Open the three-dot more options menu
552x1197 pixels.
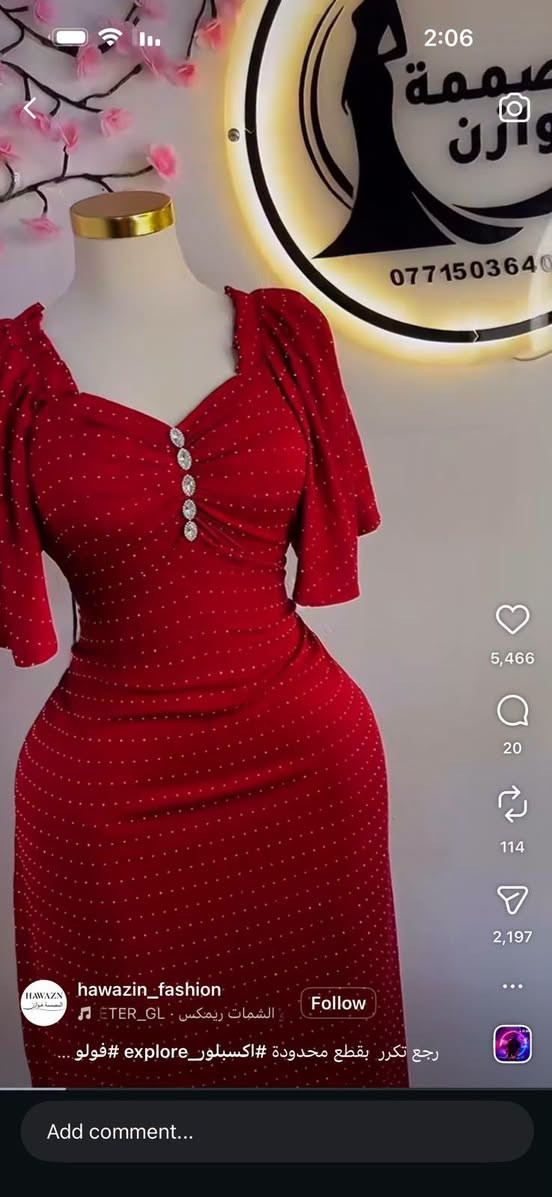[x=512, y=986]
